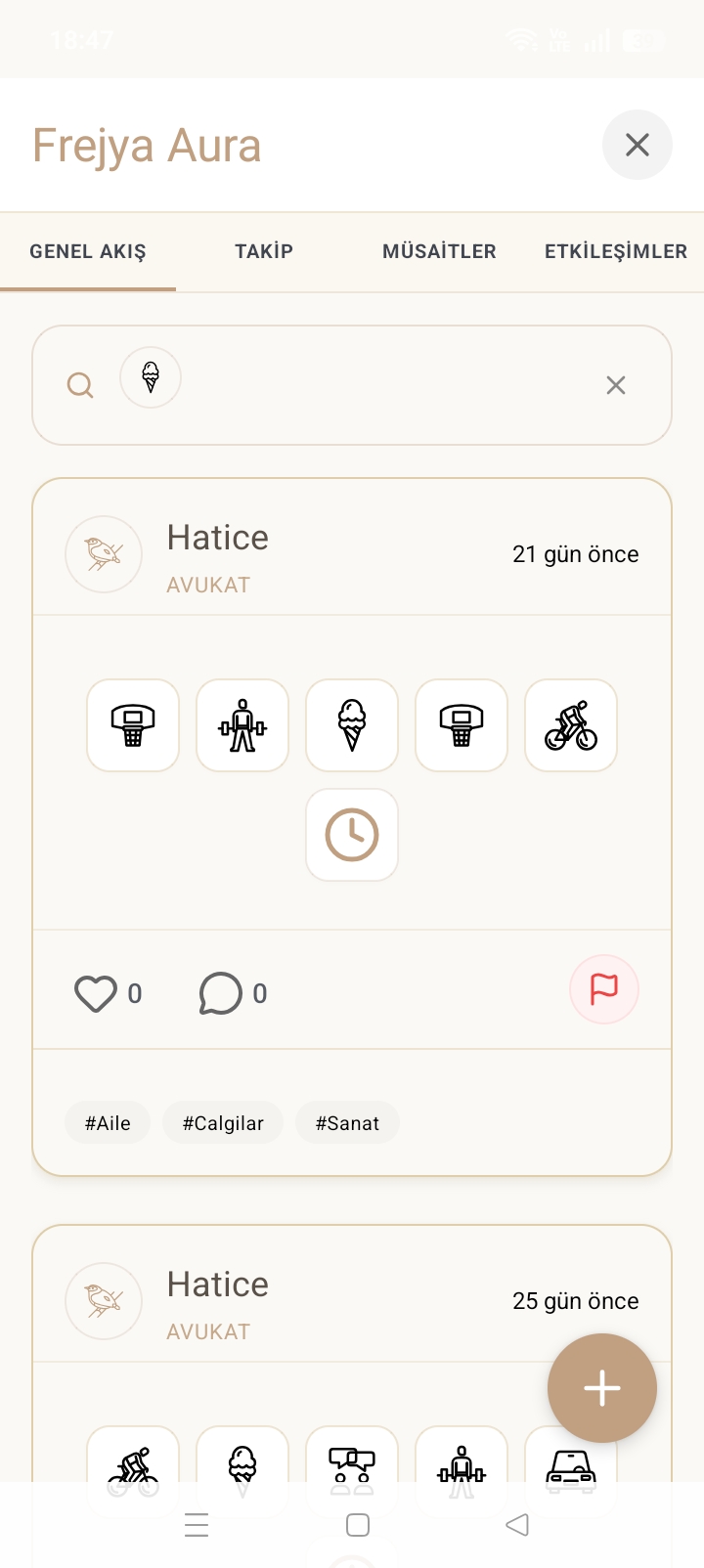Switch to the TAKİP tab
The width and height of the screenshot is (704, 1568).
[264, 251]
